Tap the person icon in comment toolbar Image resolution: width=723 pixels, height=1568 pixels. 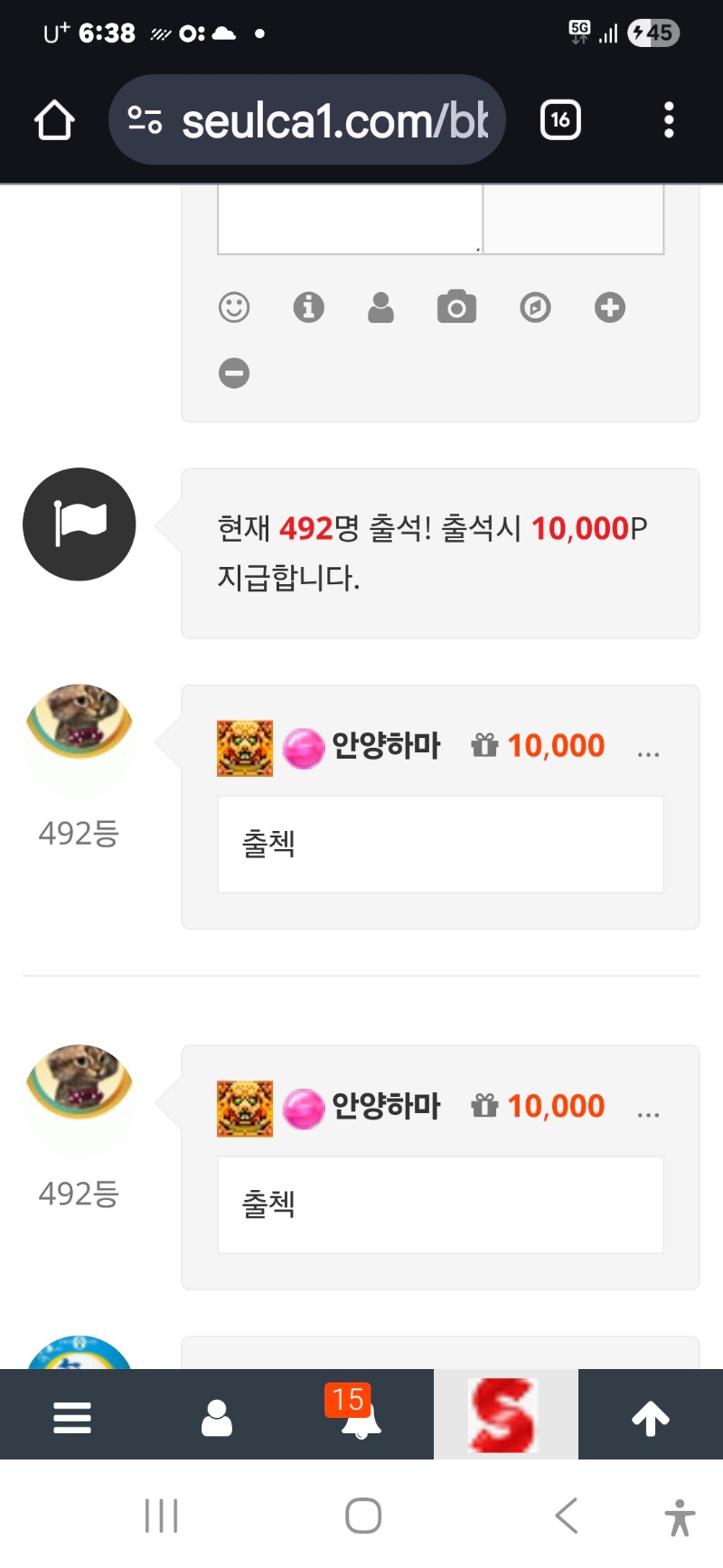pyautogui.click(x=381, y=307)
